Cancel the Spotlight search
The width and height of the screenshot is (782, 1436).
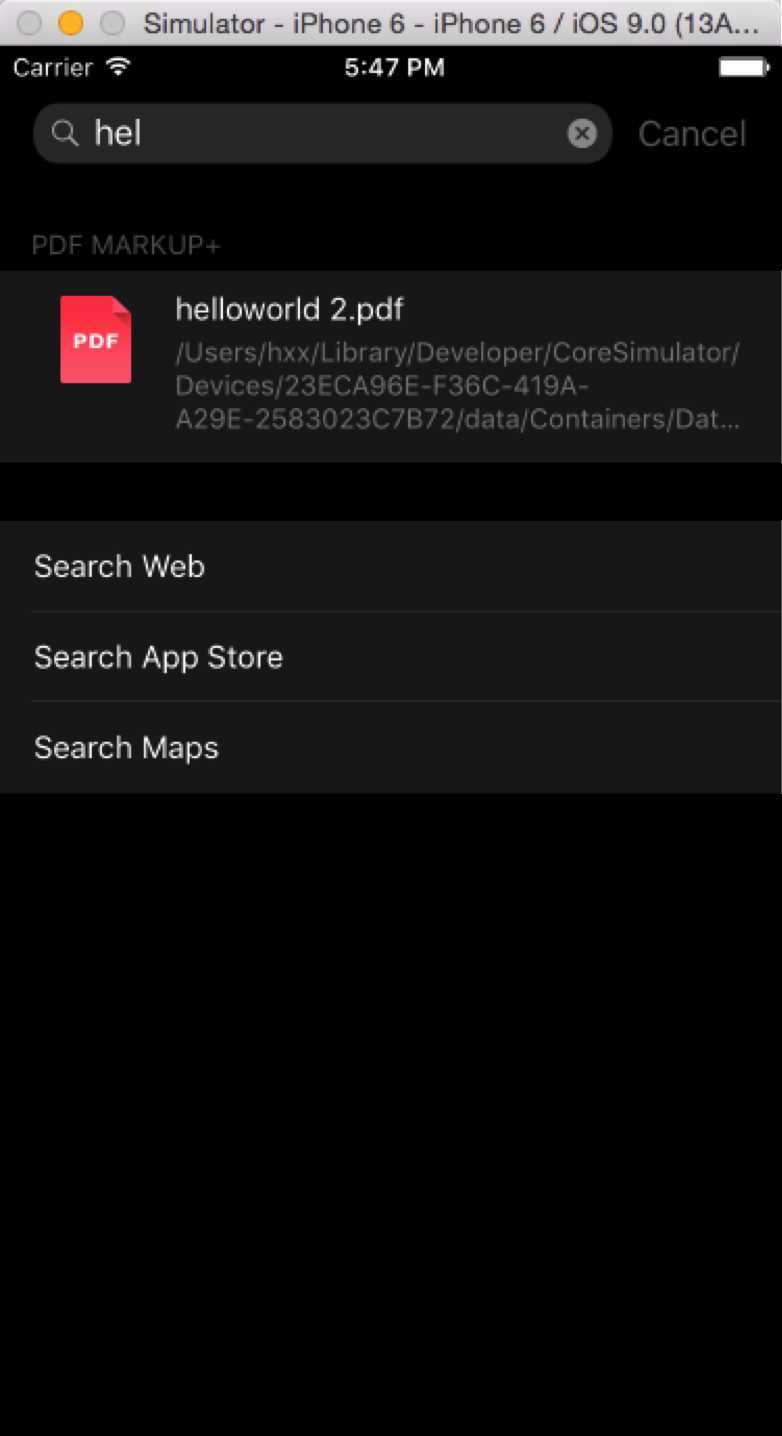pos(692,134)
